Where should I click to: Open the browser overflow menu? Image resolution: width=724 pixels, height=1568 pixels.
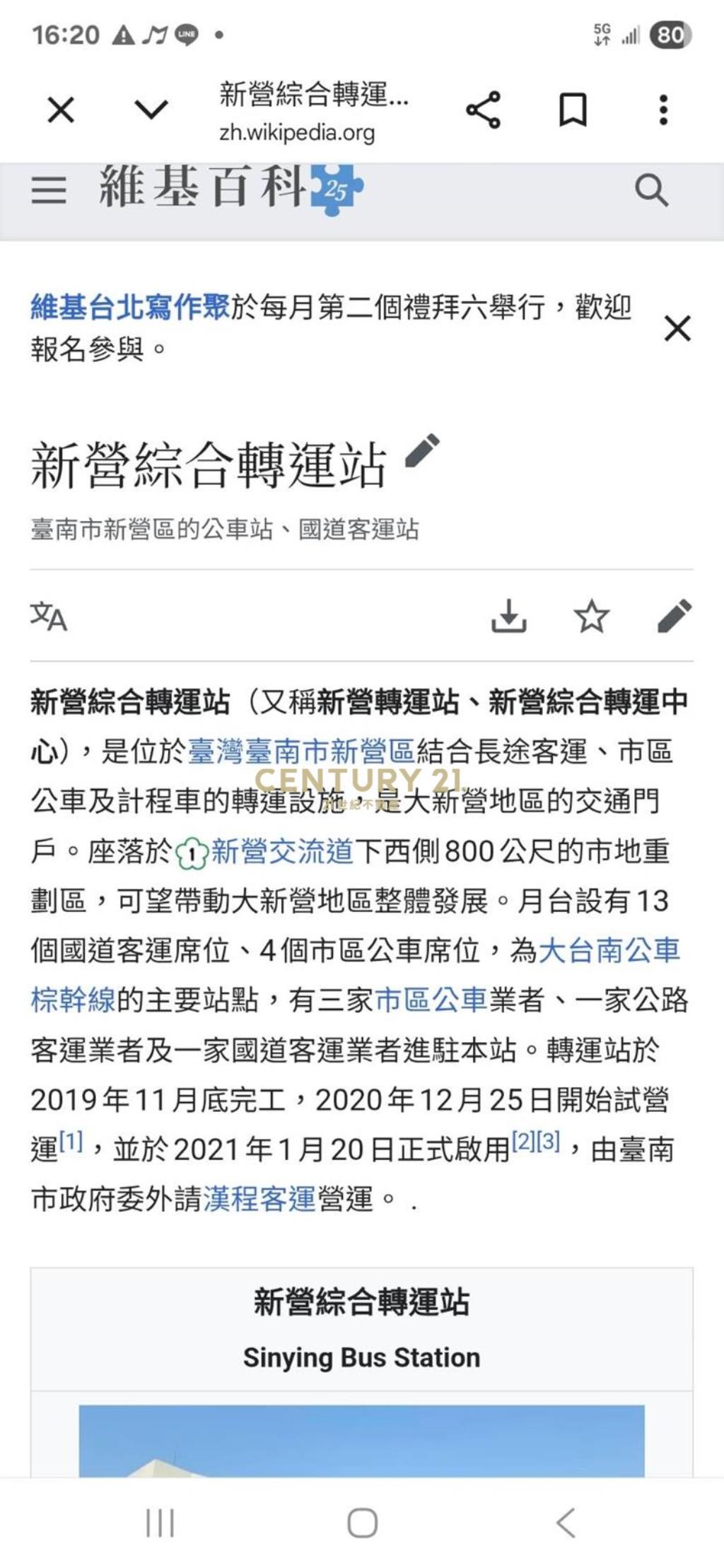[x=663, y=110]
